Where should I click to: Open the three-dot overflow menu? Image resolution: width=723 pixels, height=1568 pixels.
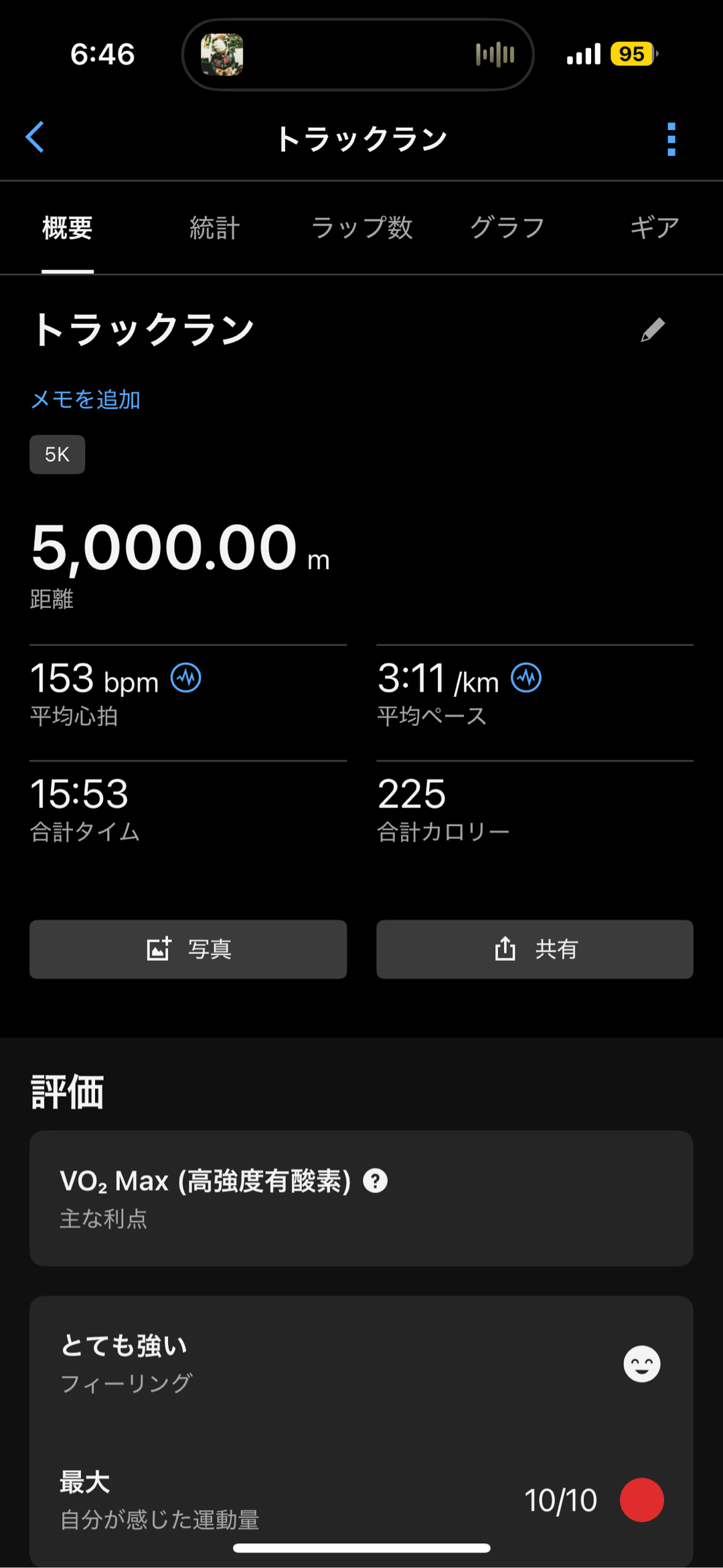click(x=671, y=139)
